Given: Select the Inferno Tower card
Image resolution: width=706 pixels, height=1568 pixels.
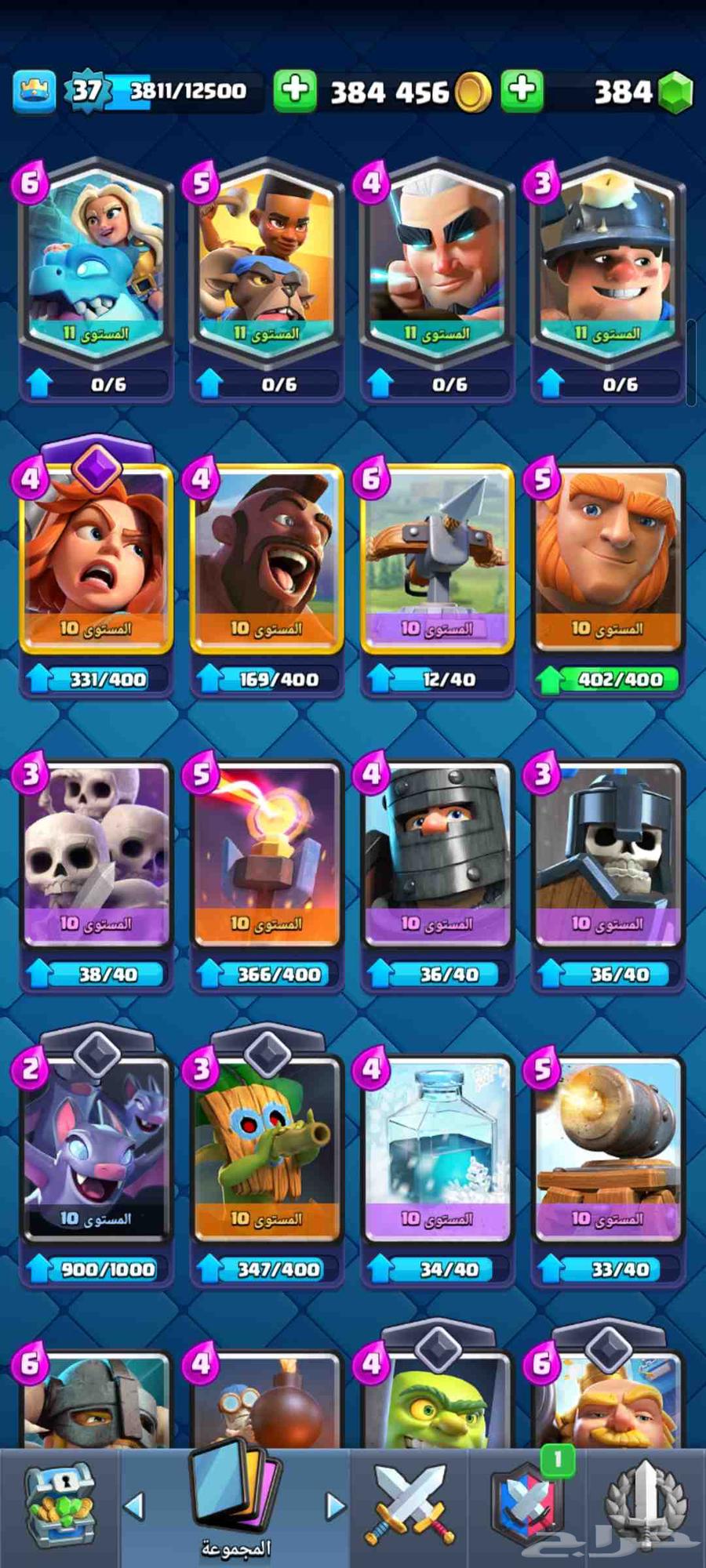Looking at the screenshot, I should [x=266, y=855].
